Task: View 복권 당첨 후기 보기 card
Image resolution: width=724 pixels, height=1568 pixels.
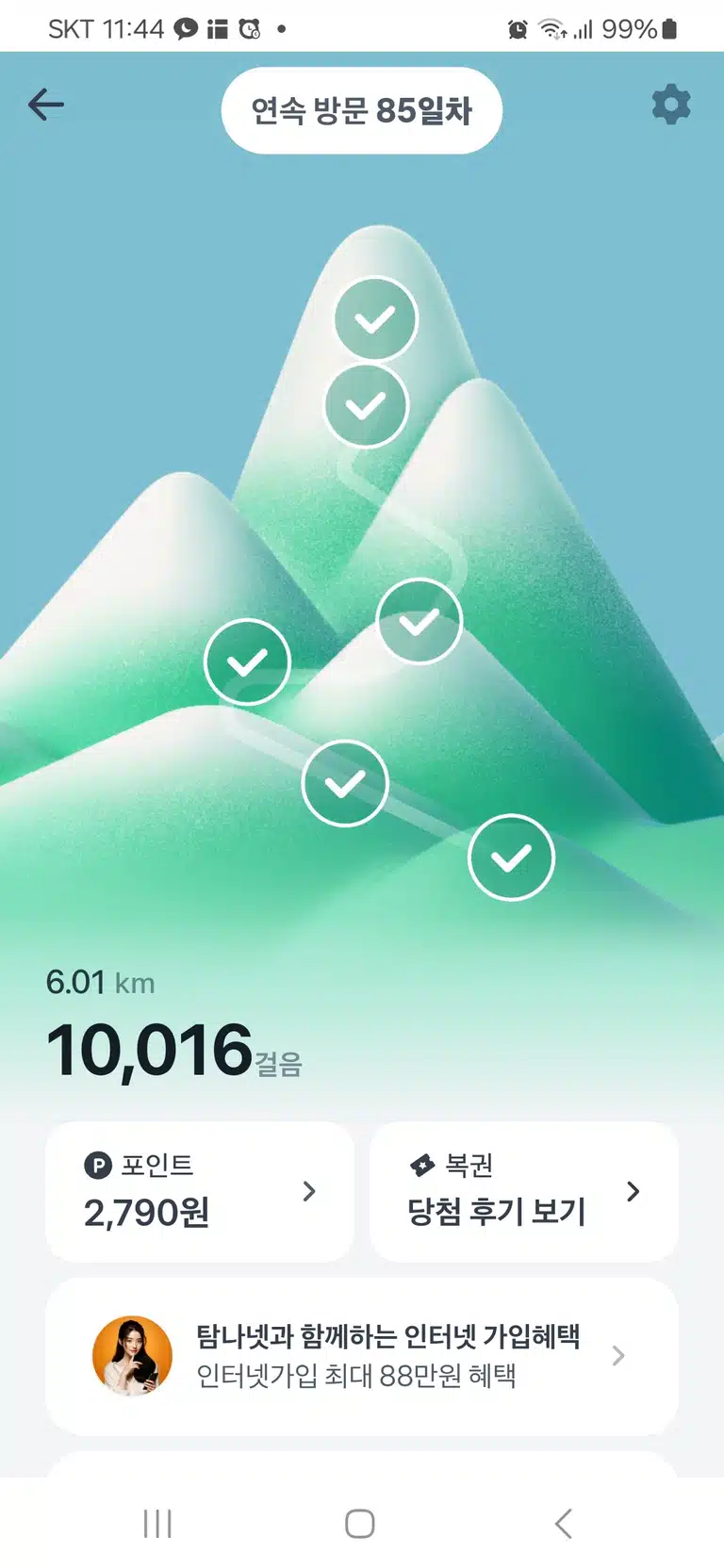Action: click(x=524, y=1191)
